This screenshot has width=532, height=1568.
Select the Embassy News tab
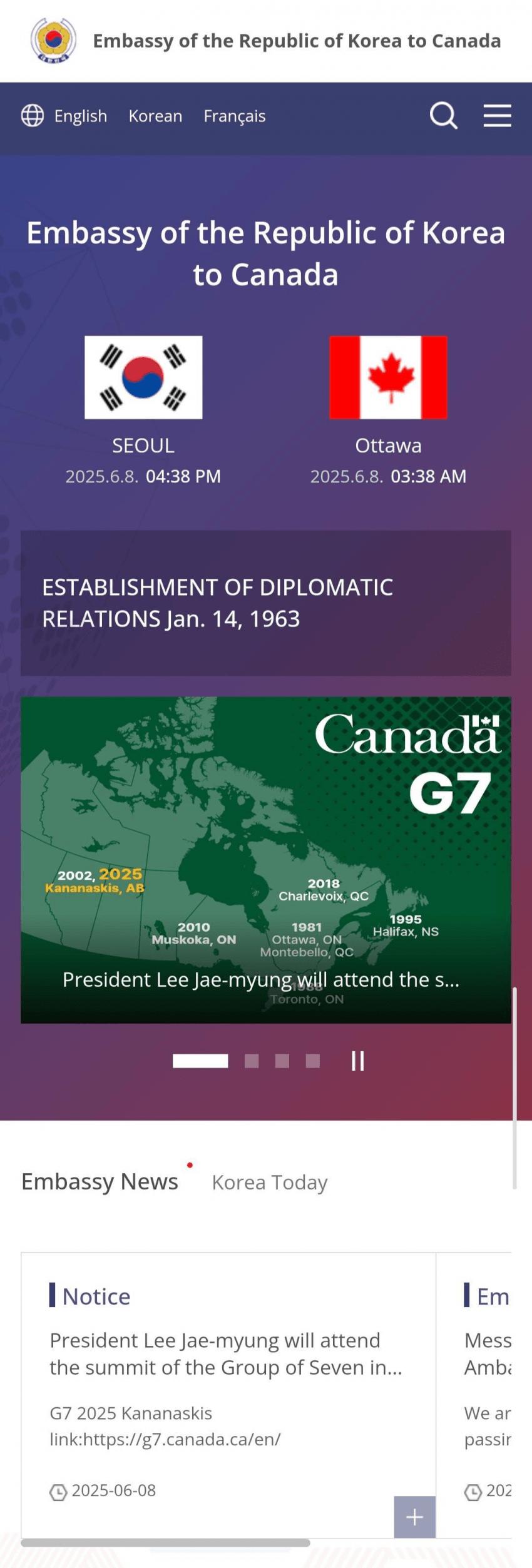(x=100, y=1181)
